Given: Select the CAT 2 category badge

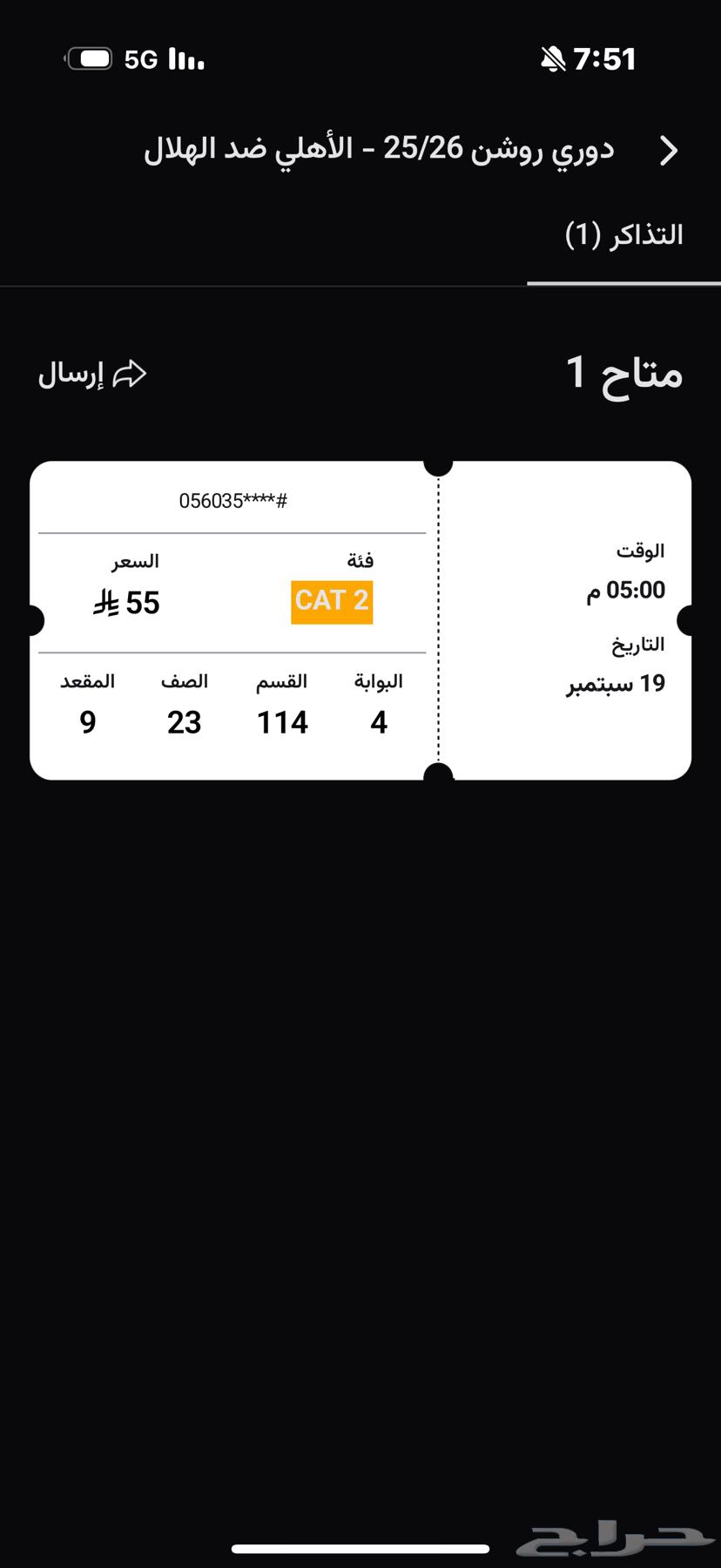Looking at the screenshot, I should point(332,600).
